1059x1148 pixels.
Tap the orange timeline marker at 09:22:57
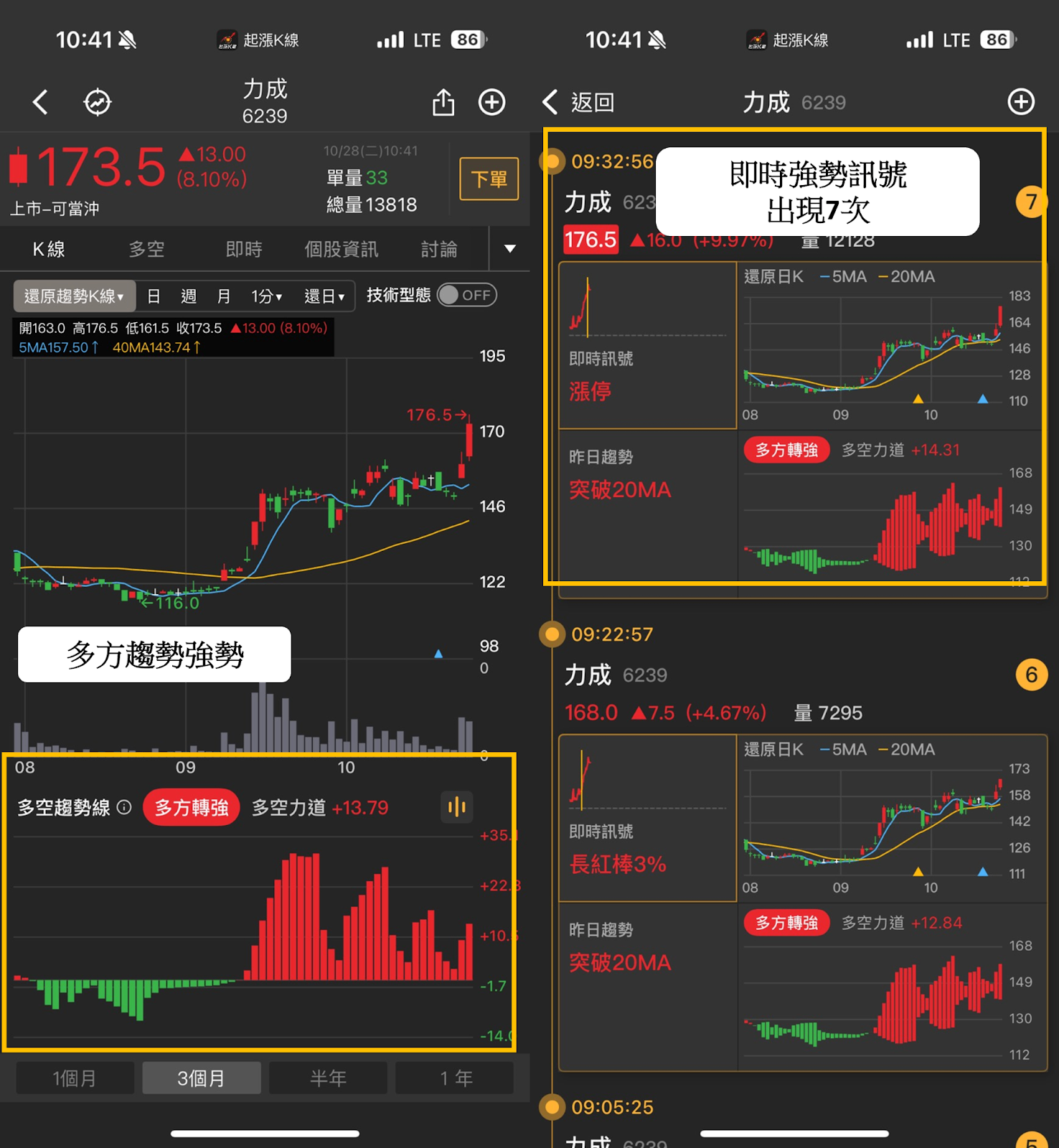coord(551,634)
